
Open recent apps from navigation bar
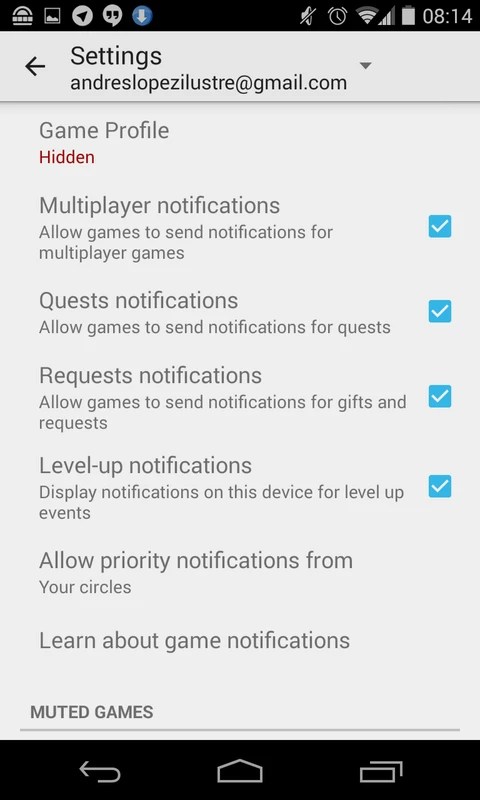point(381,771)
